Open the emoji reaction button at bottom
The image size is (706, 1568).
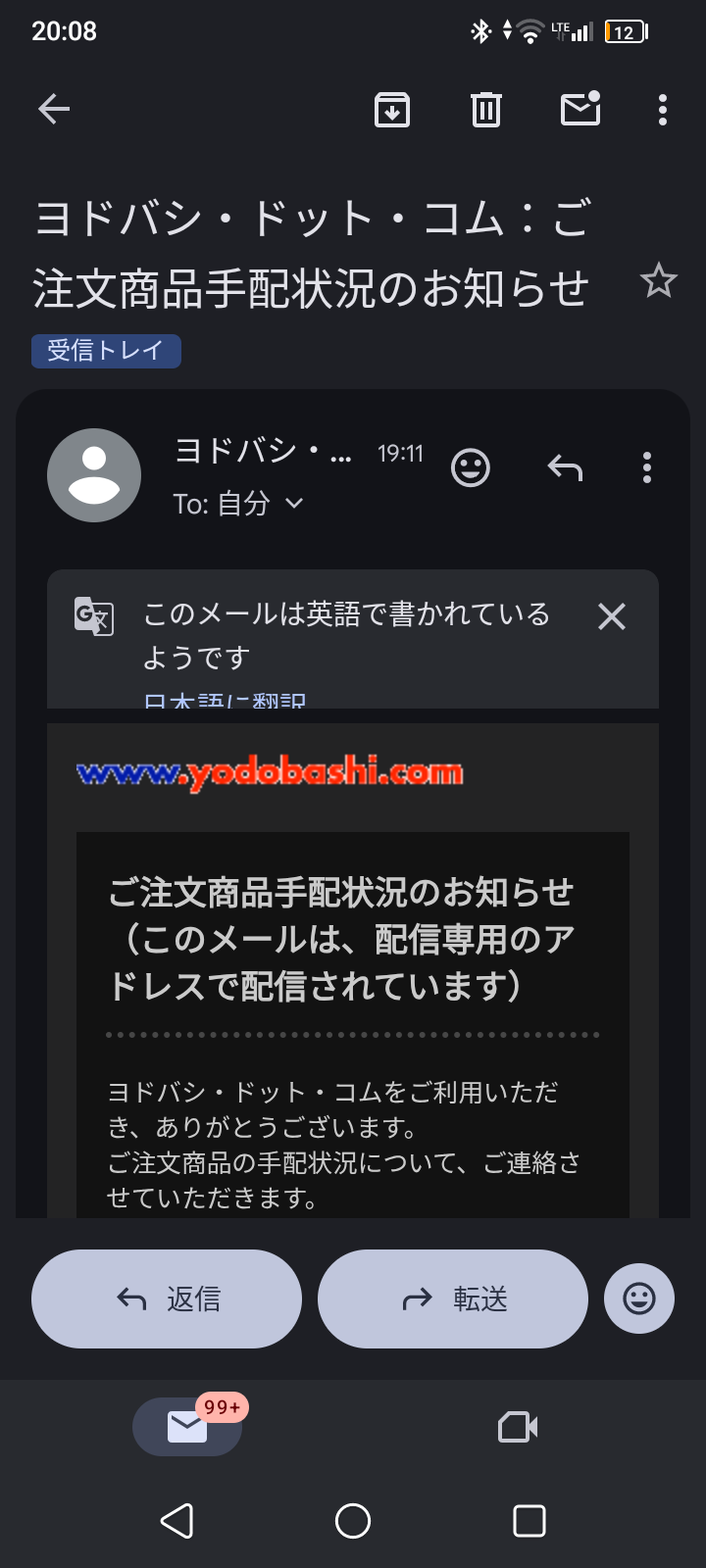[x=639, y=1298]
